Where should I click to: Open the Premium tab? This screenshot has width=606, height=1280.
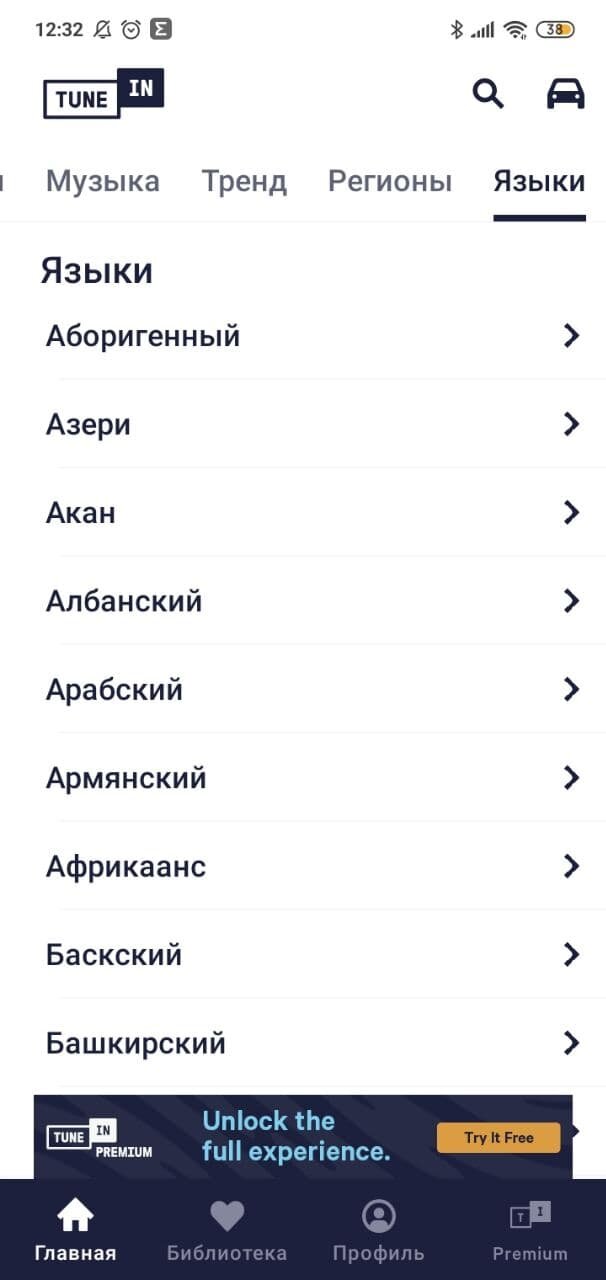530,1230
